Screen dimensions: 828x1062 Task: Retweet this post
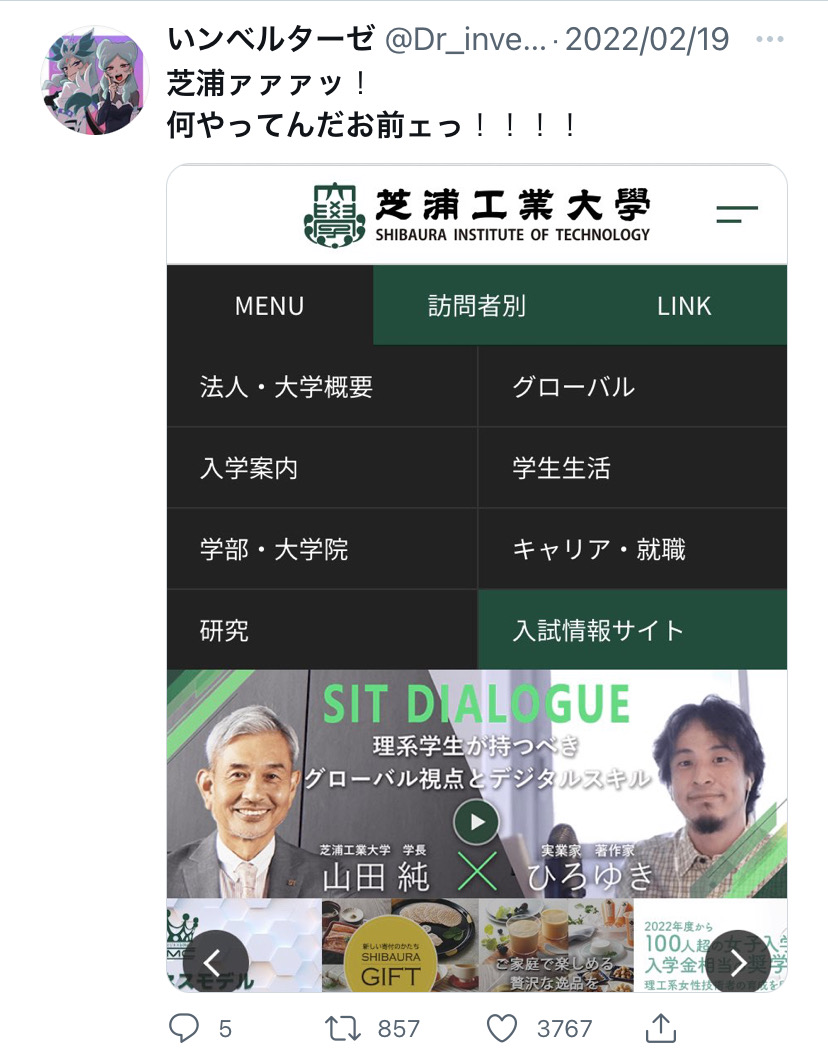[343, 1027]
